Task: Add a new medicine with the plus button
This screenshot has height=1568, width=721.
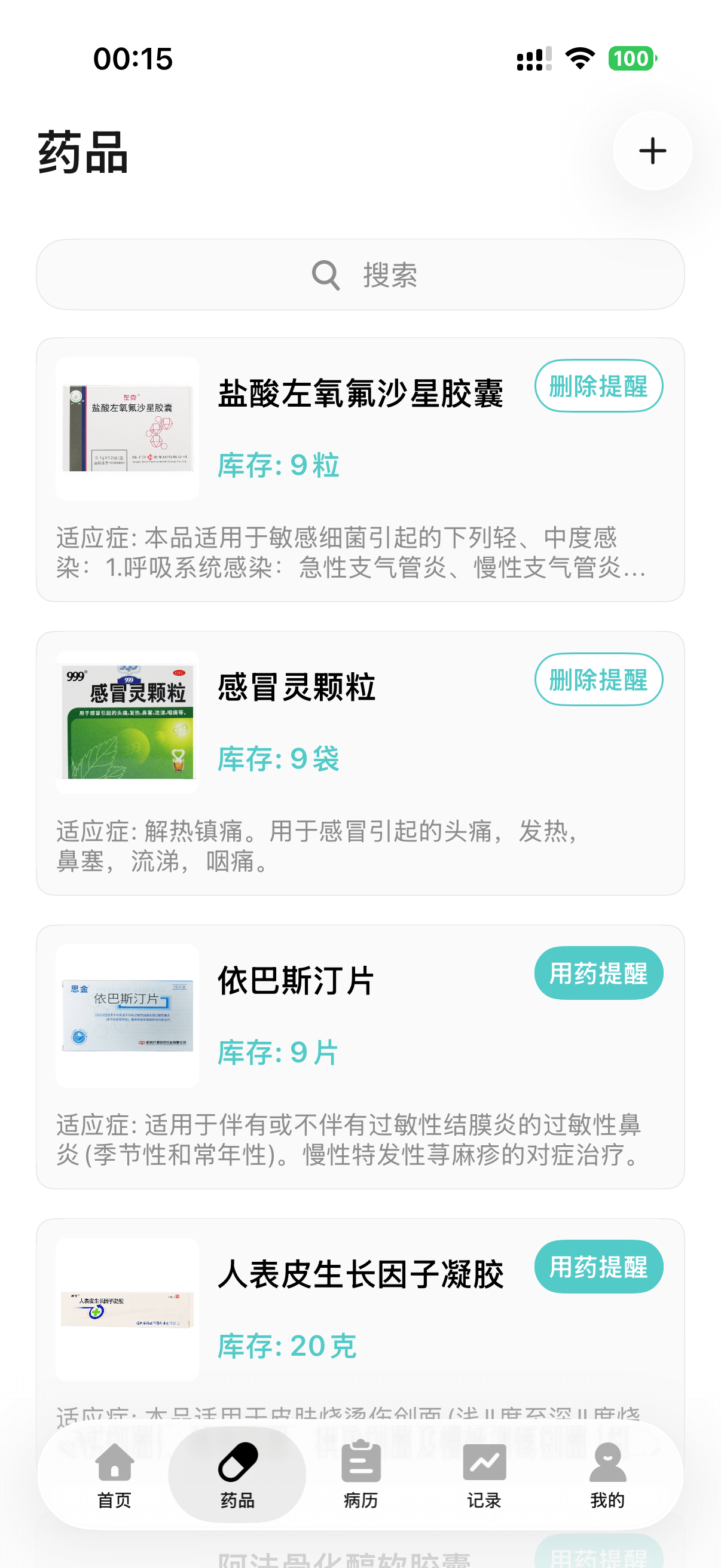Action: pos(652,151)
